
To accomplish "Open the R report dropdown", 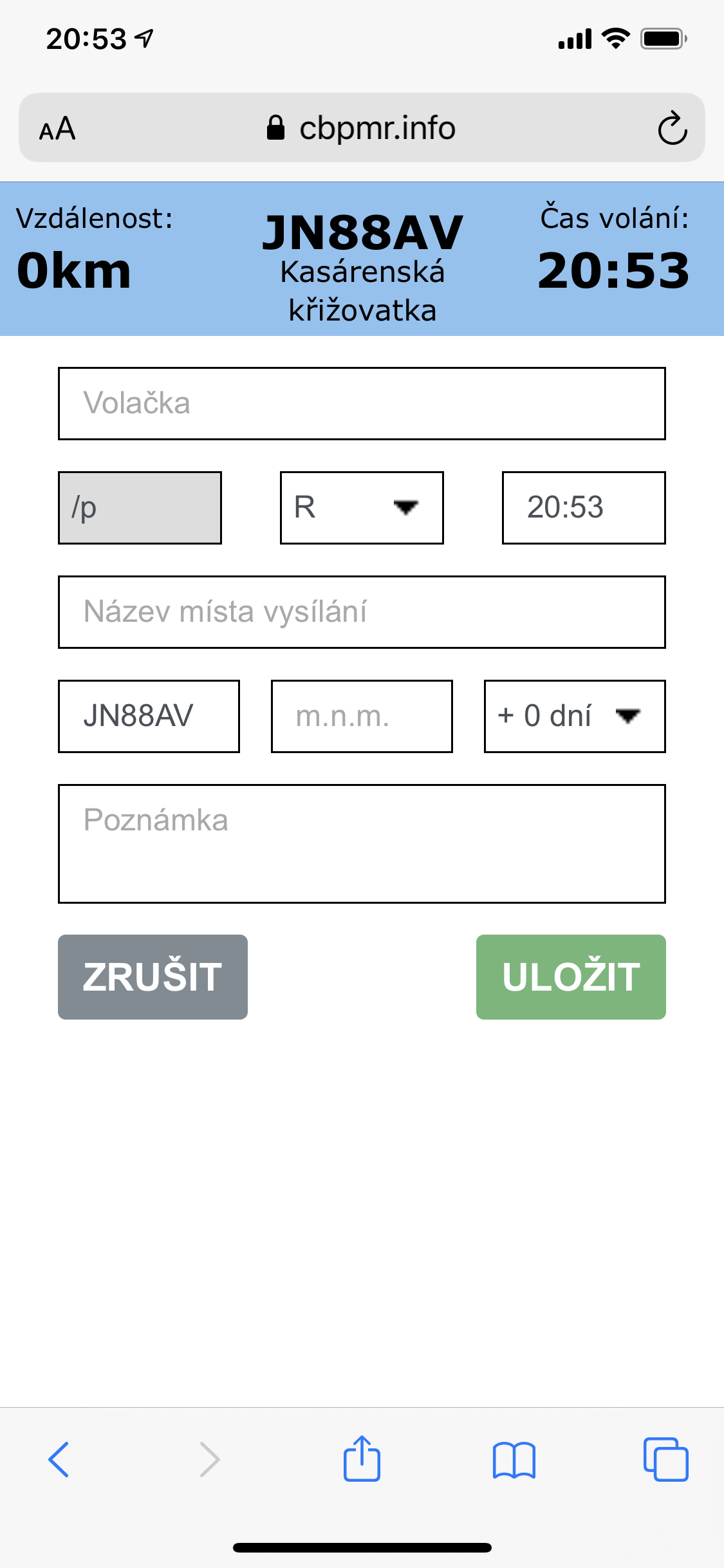I will (x=362, y=508).
